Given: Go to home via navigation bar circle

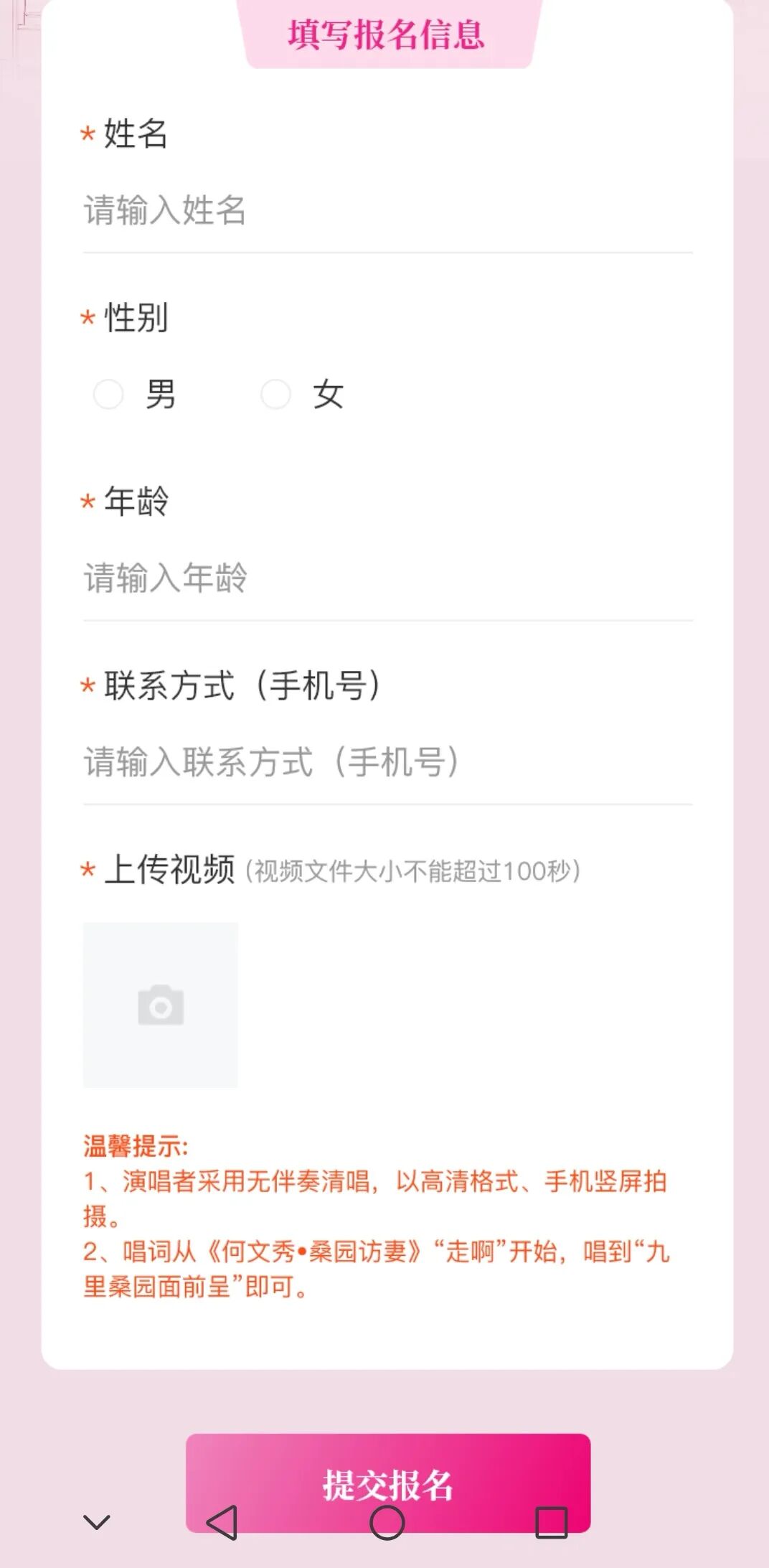Looking at the screenshot, I should coord(387,1522).
